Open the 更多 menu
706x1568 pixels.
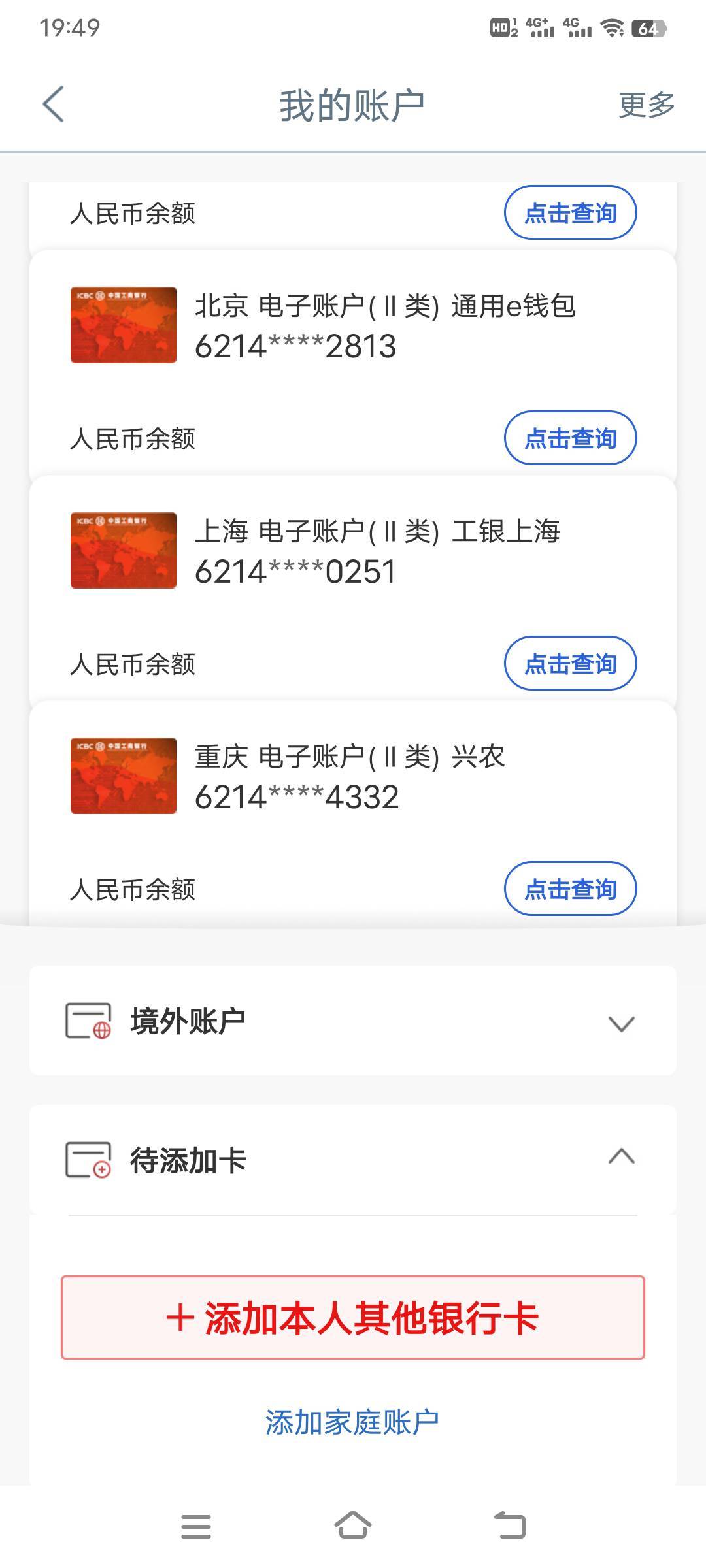pos(646,105)
